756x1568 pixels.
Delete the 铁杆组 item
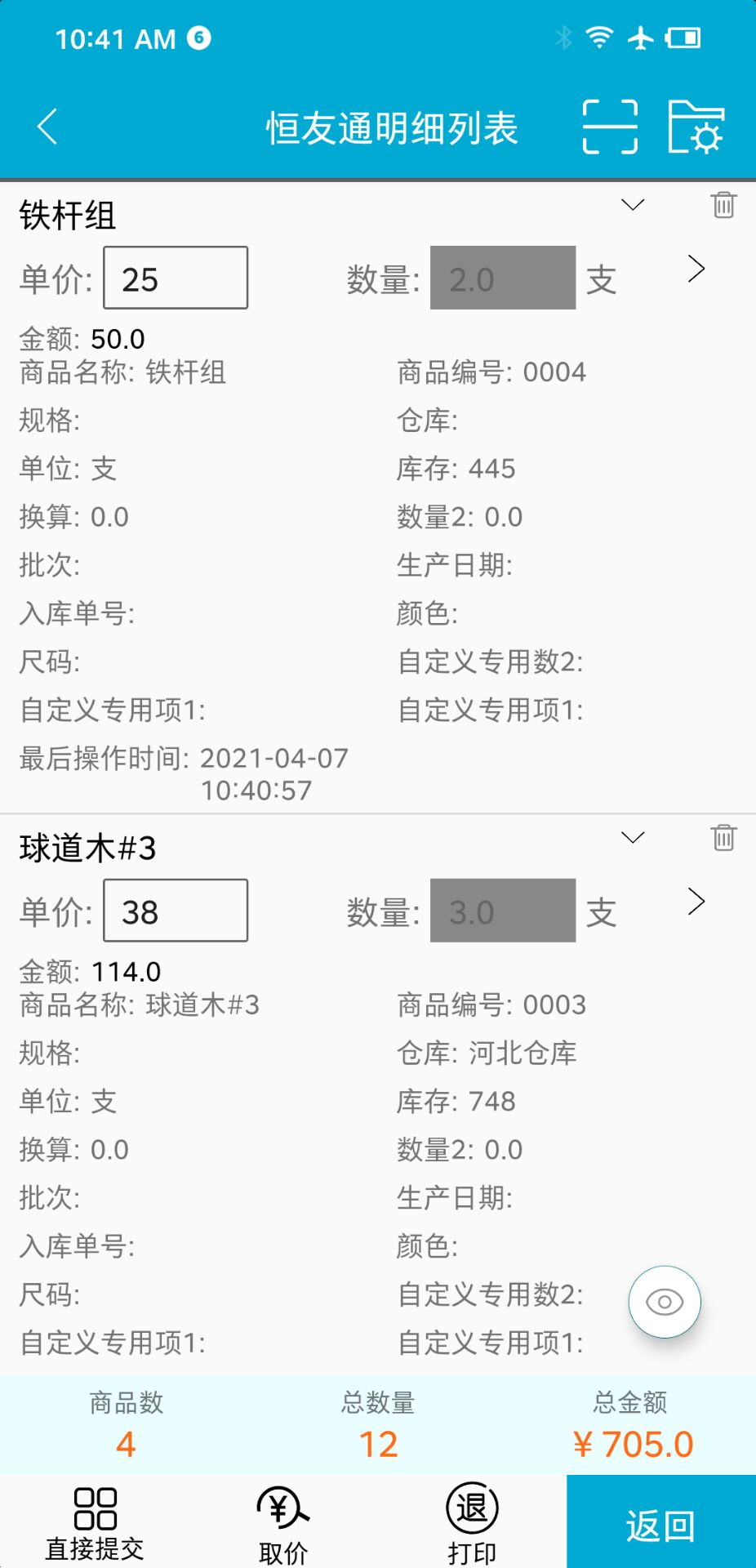723,204
